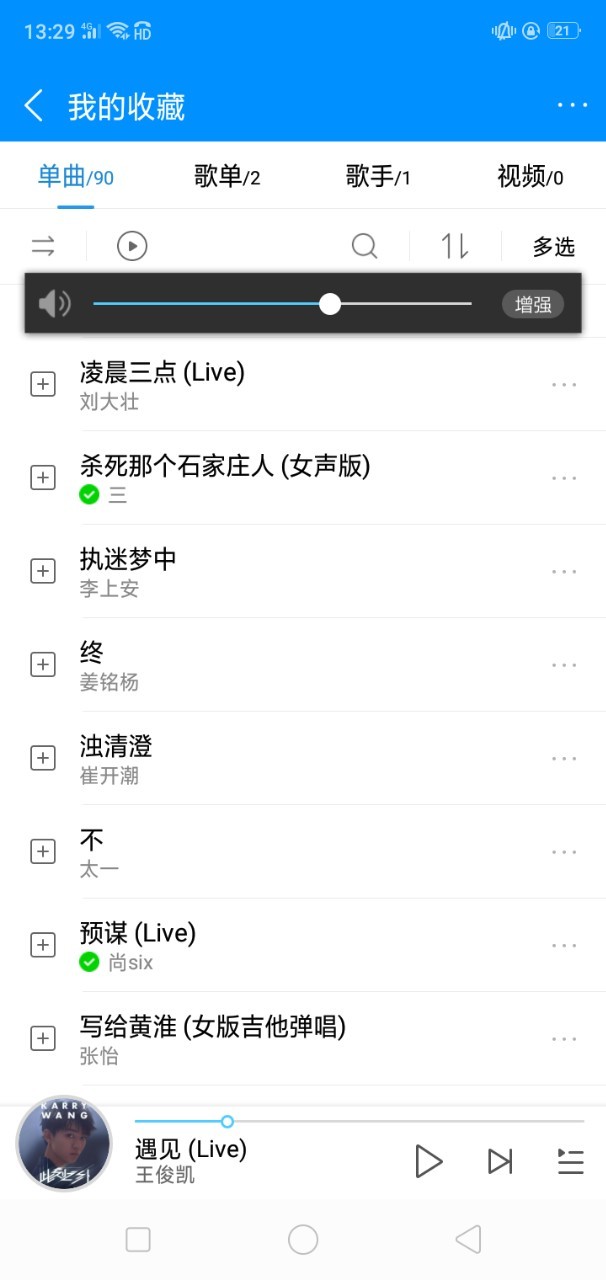Tap 增强 to boost the volume

(533, 305)
